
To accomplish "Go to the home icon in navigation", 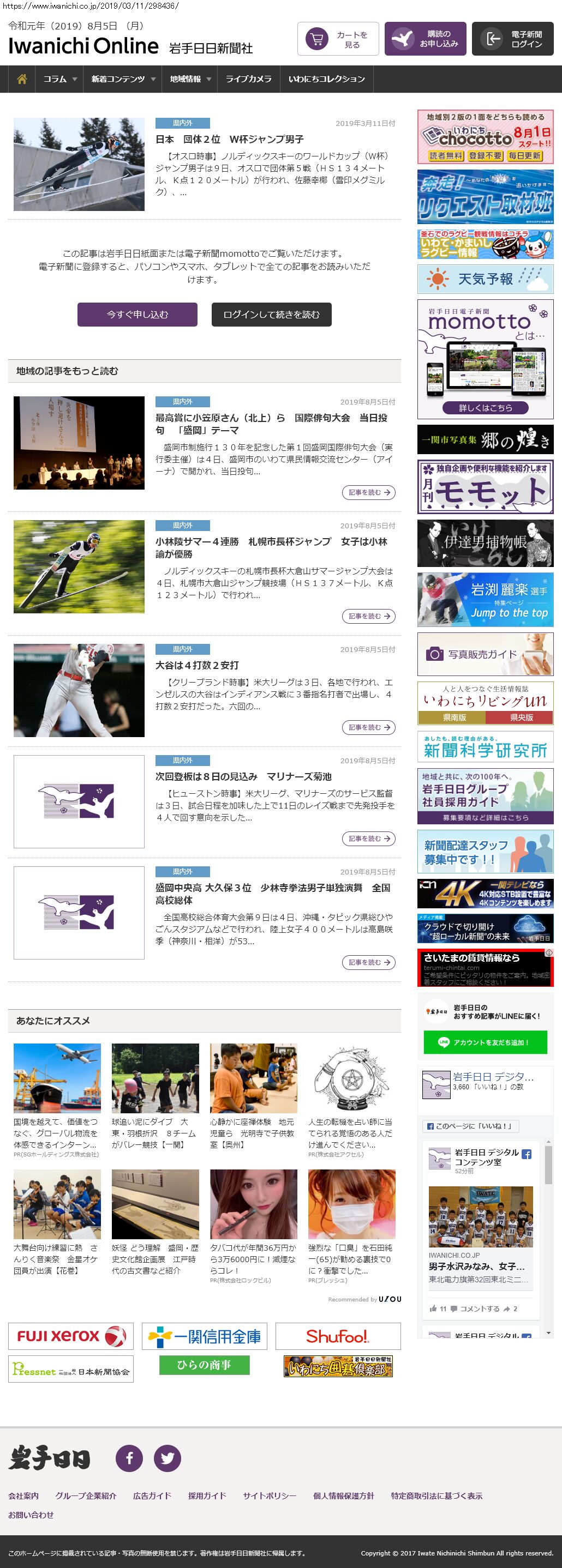I will (x=22, y=79).
